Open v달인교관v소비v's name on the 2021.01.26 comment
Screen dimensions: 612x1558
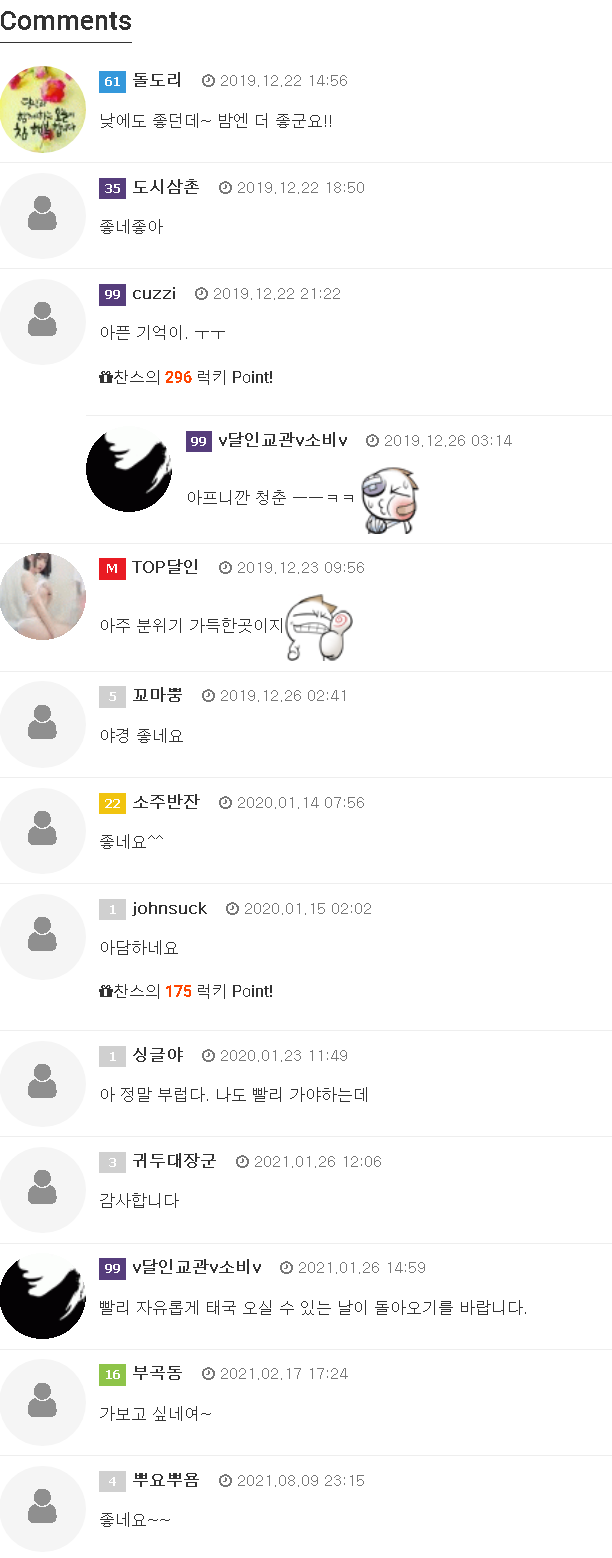click(x=196, y=1267)
